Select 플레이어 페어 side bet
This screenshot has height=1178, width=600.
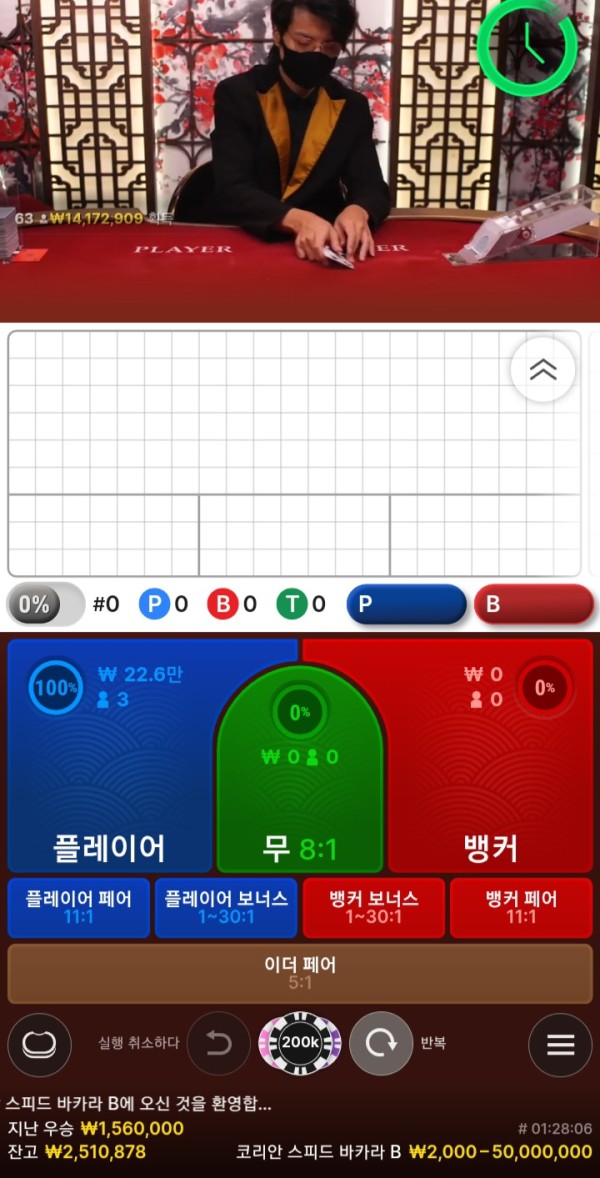(x=78, y=907)
